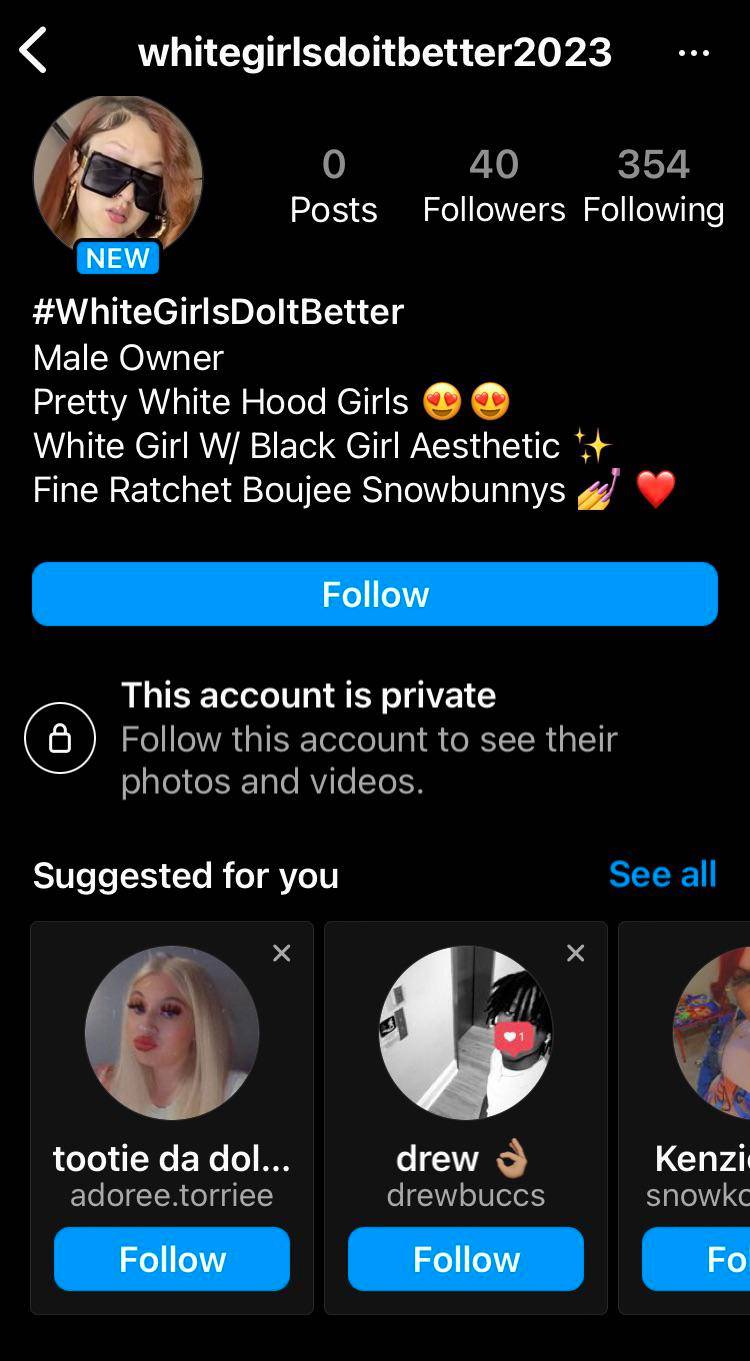
Task: View the NEW story highlight badge
Action: pos(117,258)
